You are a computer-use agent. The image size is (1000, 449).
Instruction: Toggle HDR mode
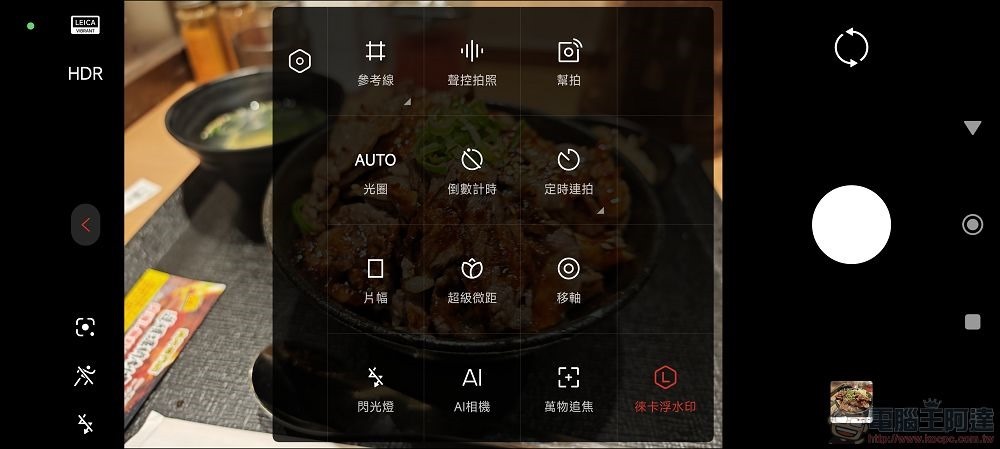(x=85, y=74)
